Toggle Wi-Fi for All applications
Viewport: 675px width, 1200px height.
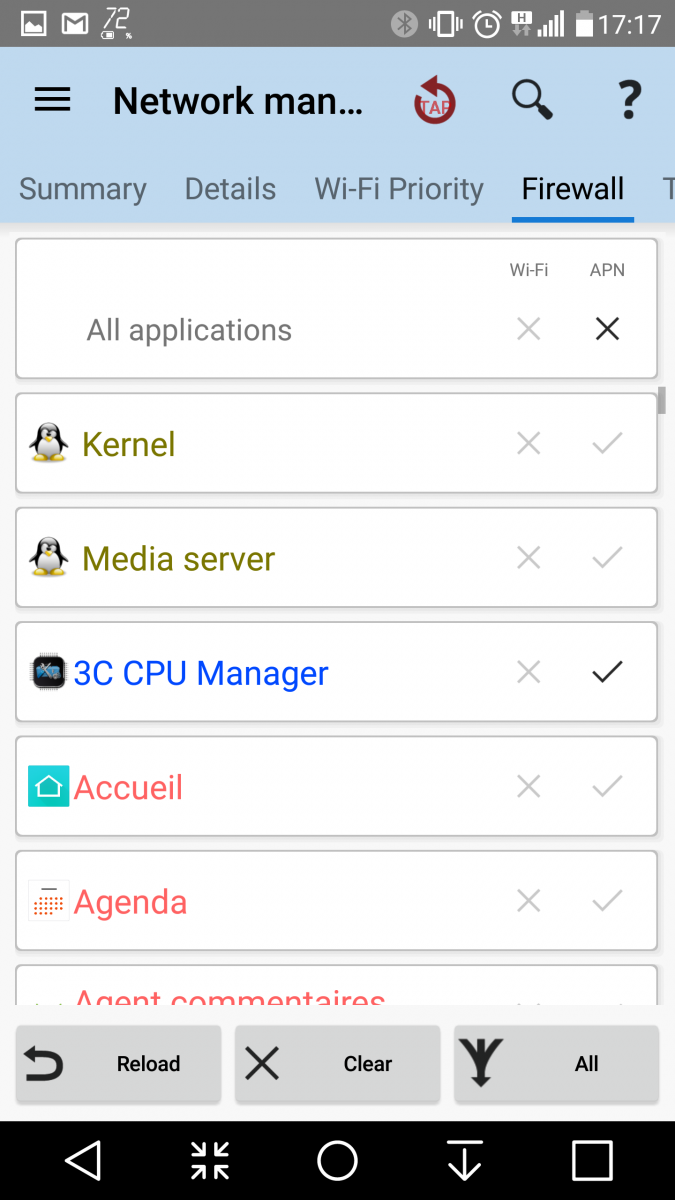[x=528, y=329]
